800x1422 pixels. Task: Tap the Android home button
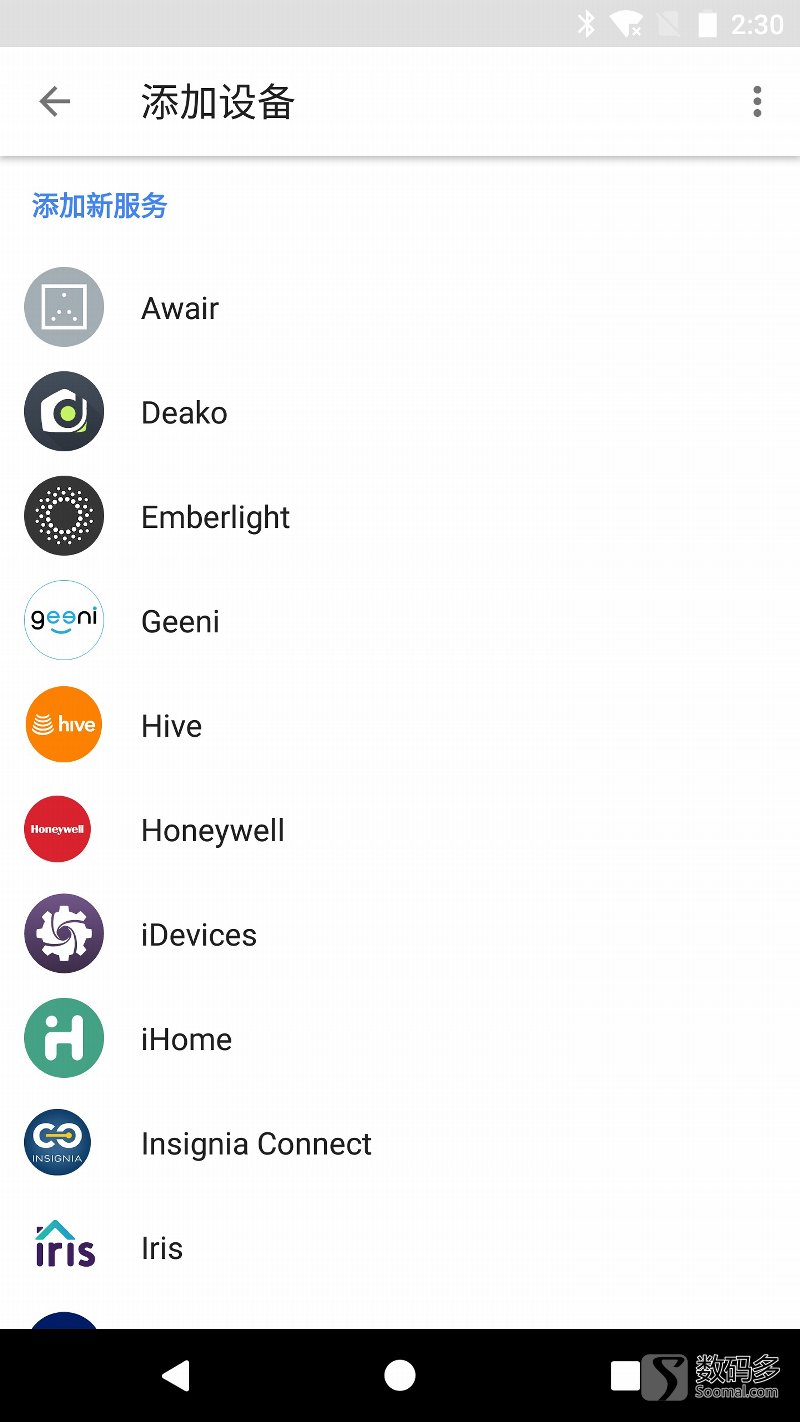point(400,1375)
